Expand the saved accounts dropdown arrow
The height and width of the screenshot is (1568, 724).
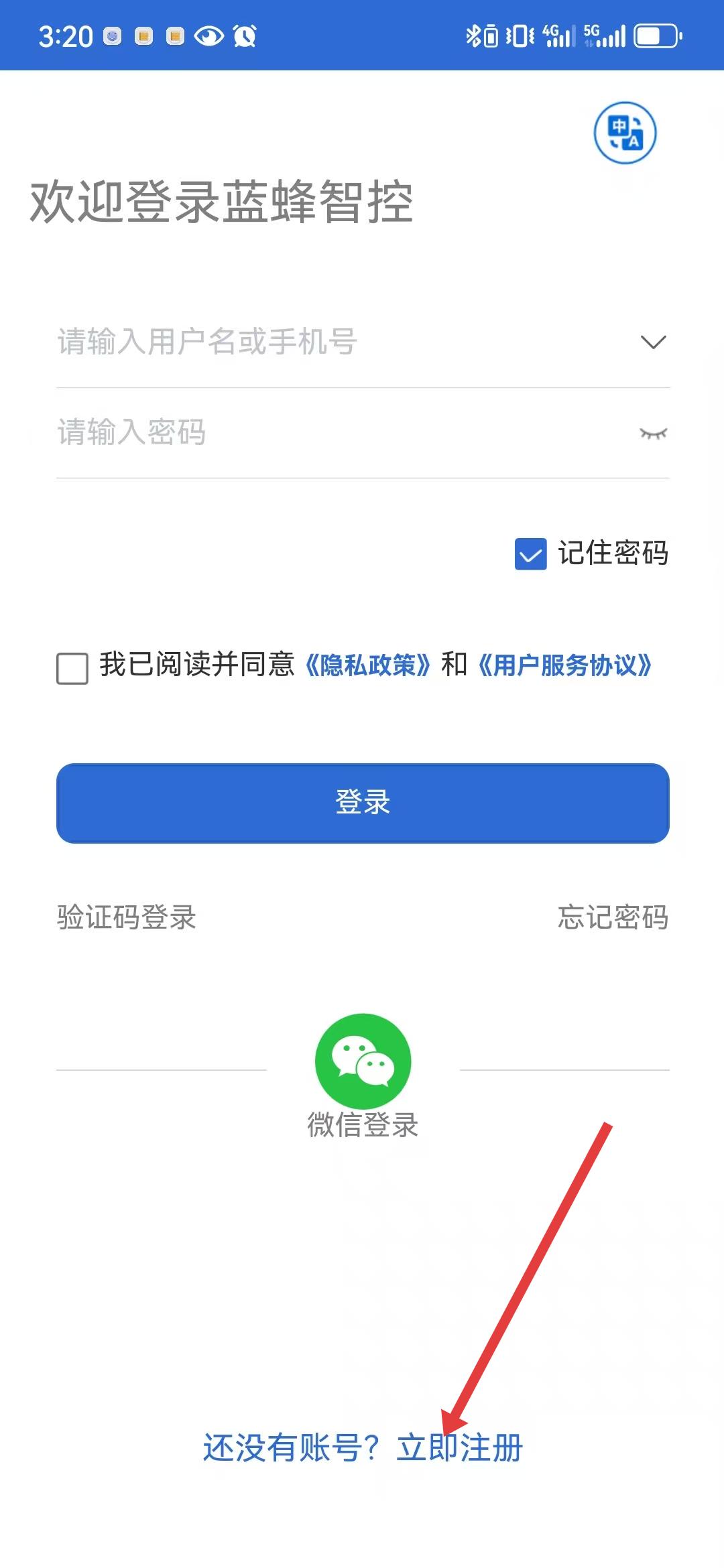[x=653, y=342]
